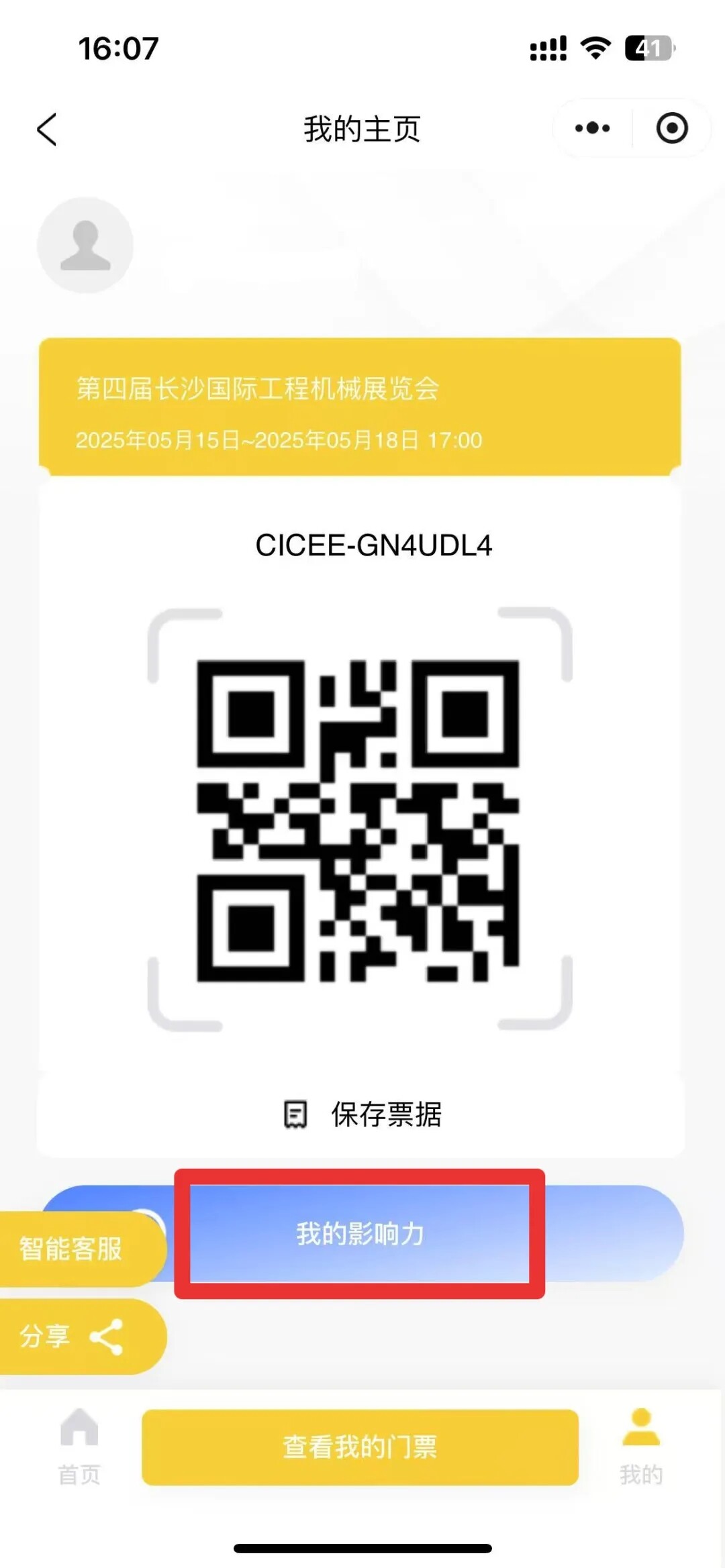Tap 保存票据 to save the ticket

coord(362,1114)
